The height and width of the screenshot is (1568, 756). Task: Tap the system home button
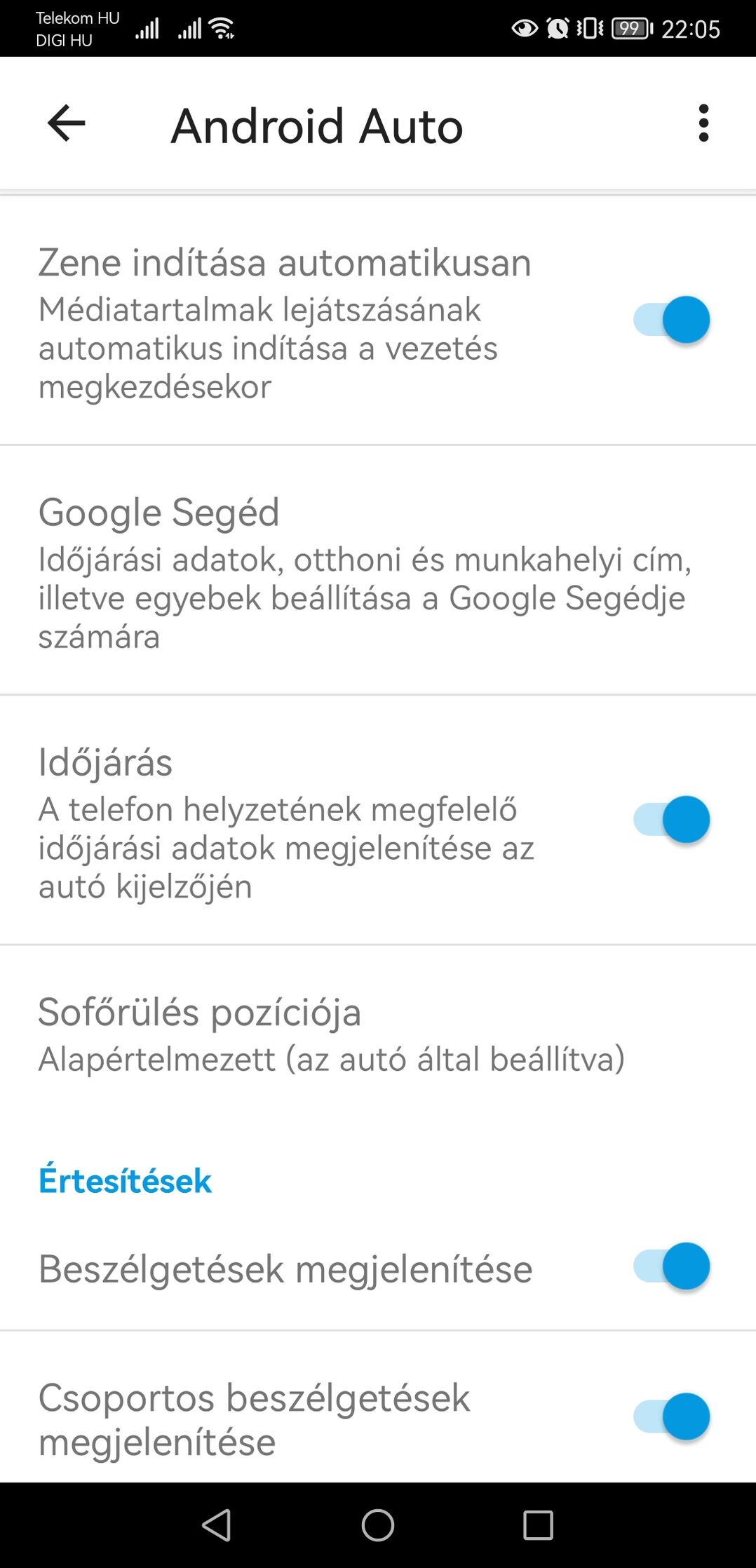pyautogui.click(x=378, y=1525)
